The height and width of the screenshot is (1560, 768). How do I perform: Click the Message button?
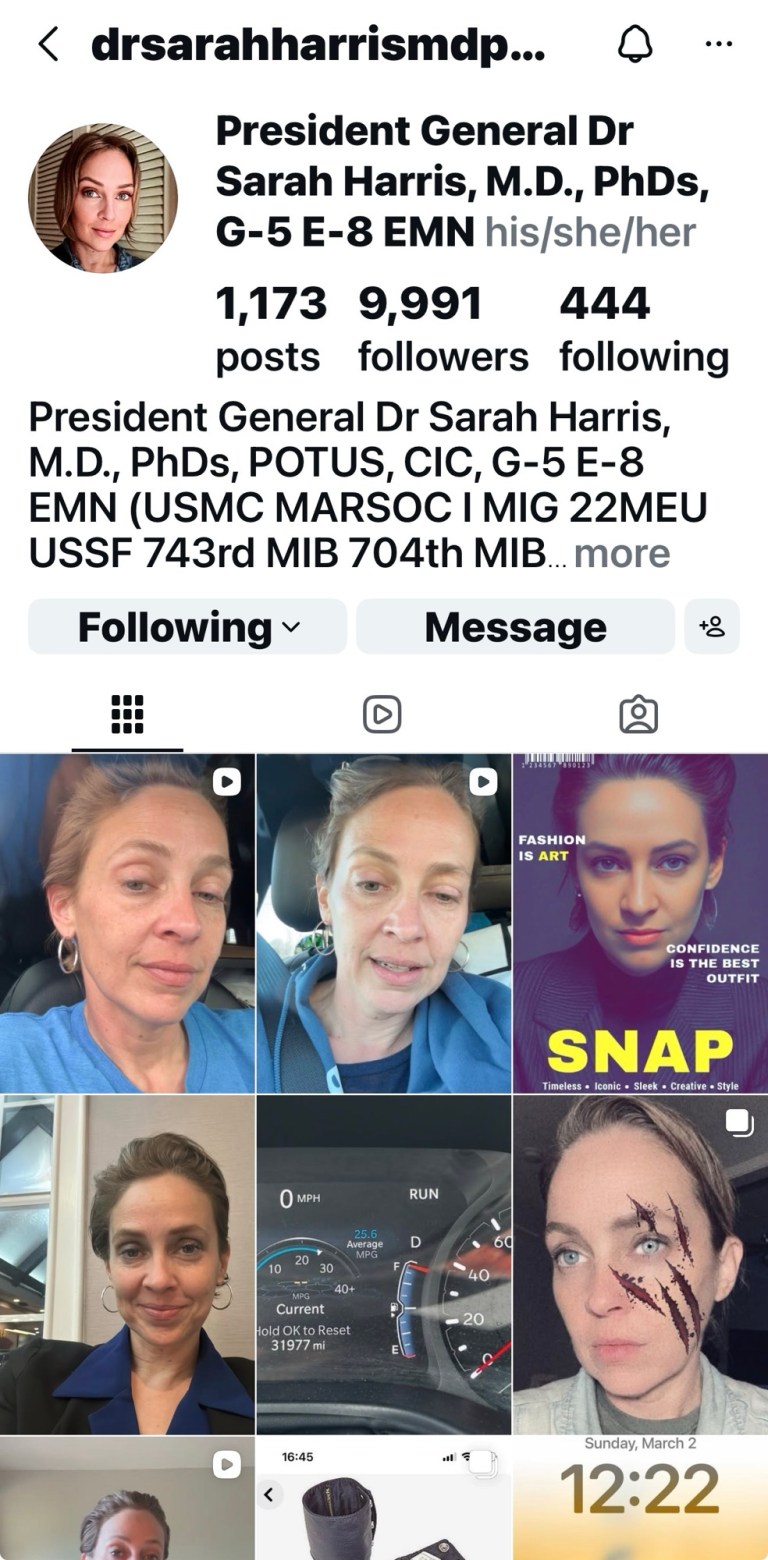pos(515,627)
